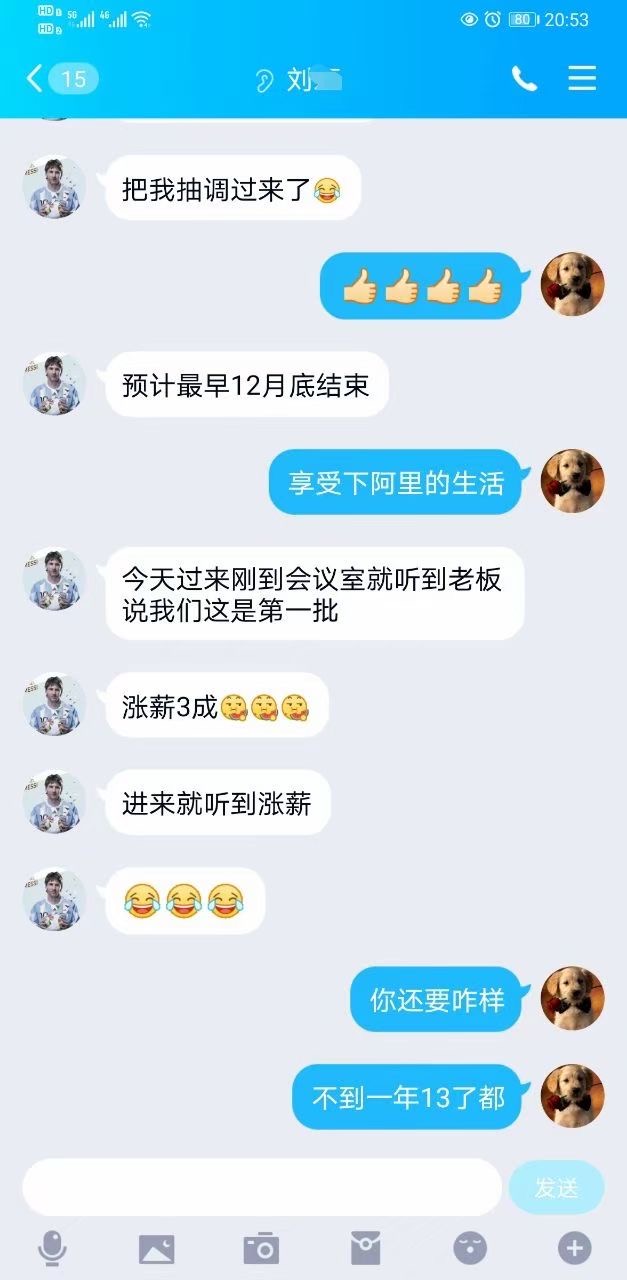Open the chat settings menu

point(582,78)
